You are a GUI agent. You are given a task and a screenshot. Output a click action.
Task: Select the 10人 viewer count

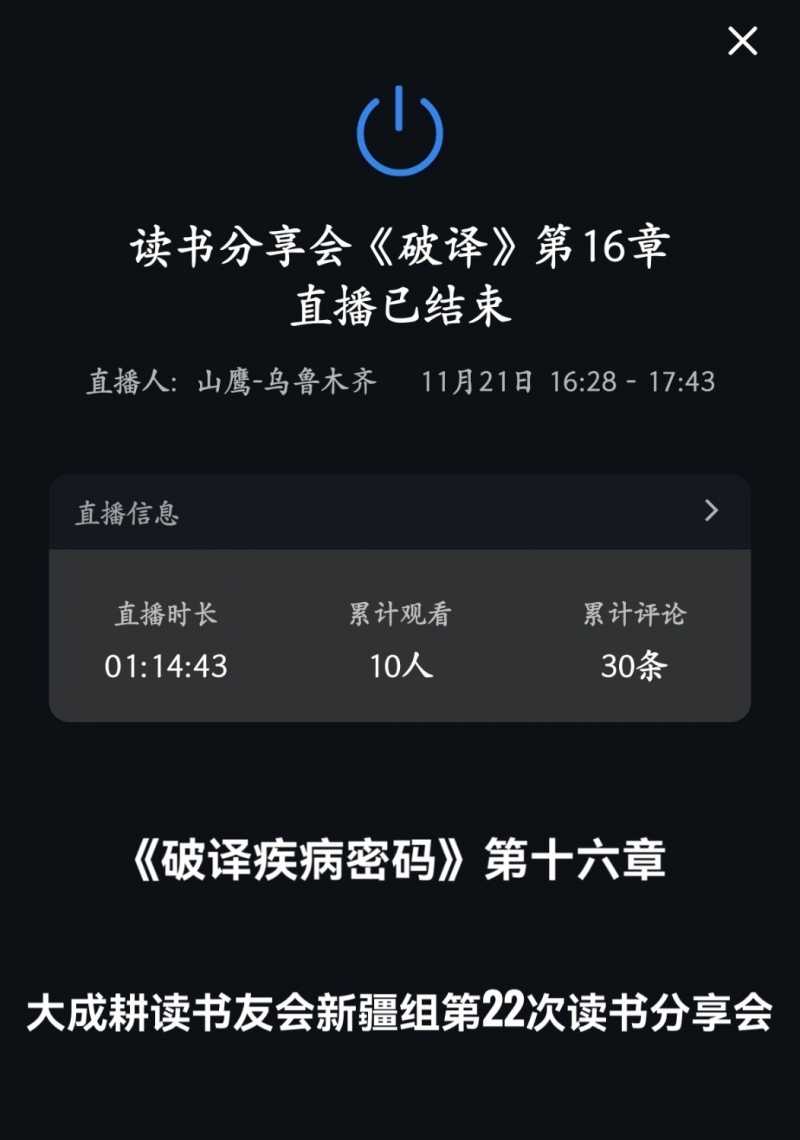(398, 666)
